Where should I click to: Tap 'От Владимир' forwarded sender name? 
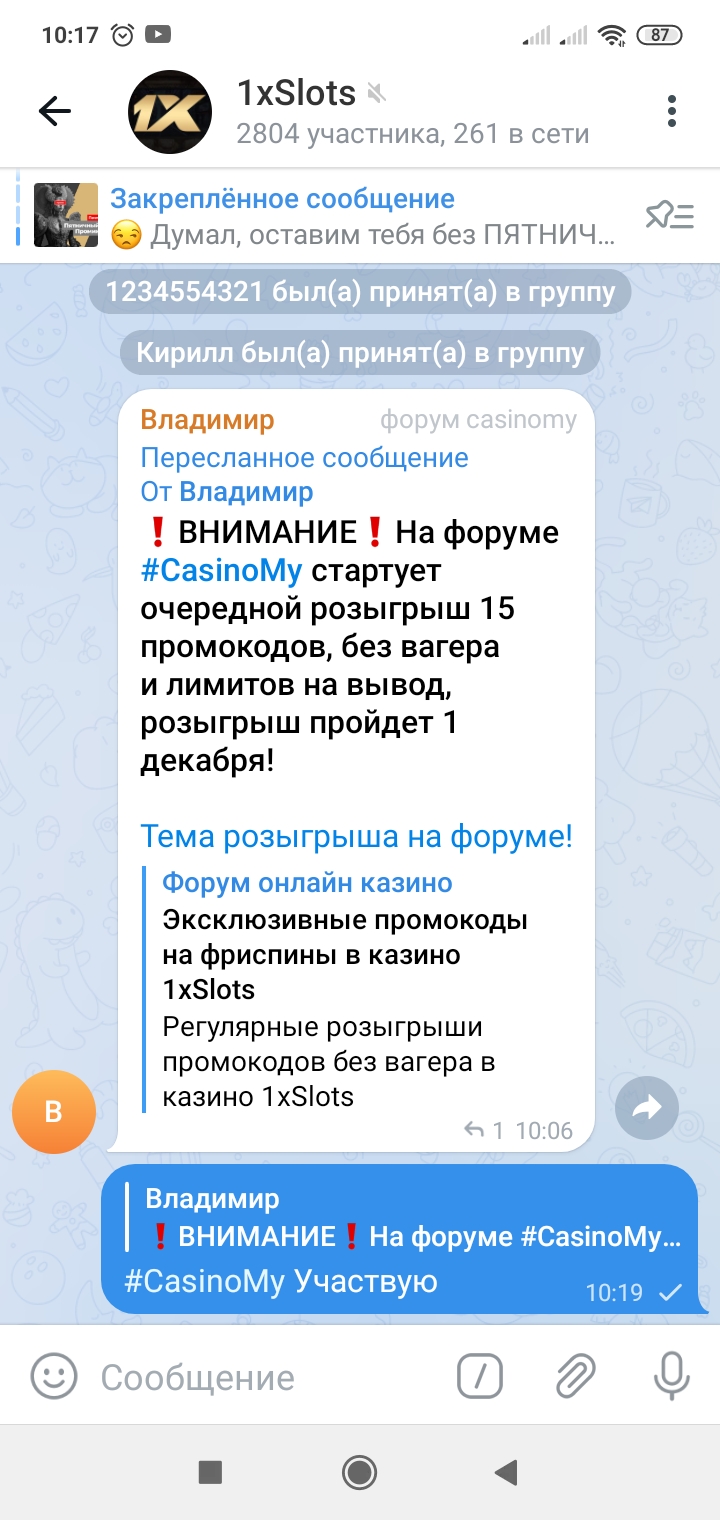tap(227, 492)
